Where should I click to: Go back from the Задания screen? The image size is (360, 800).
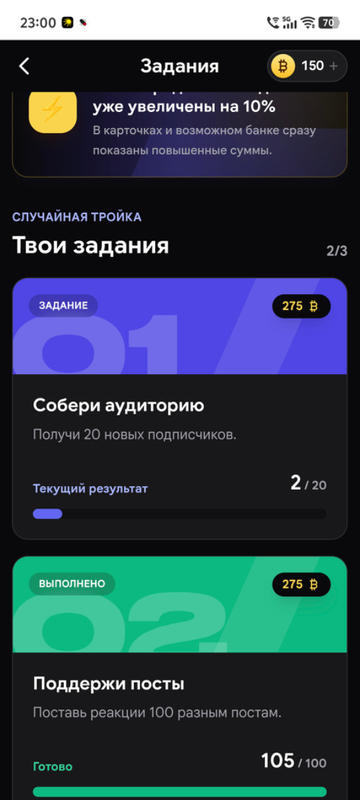coord(24,66)
